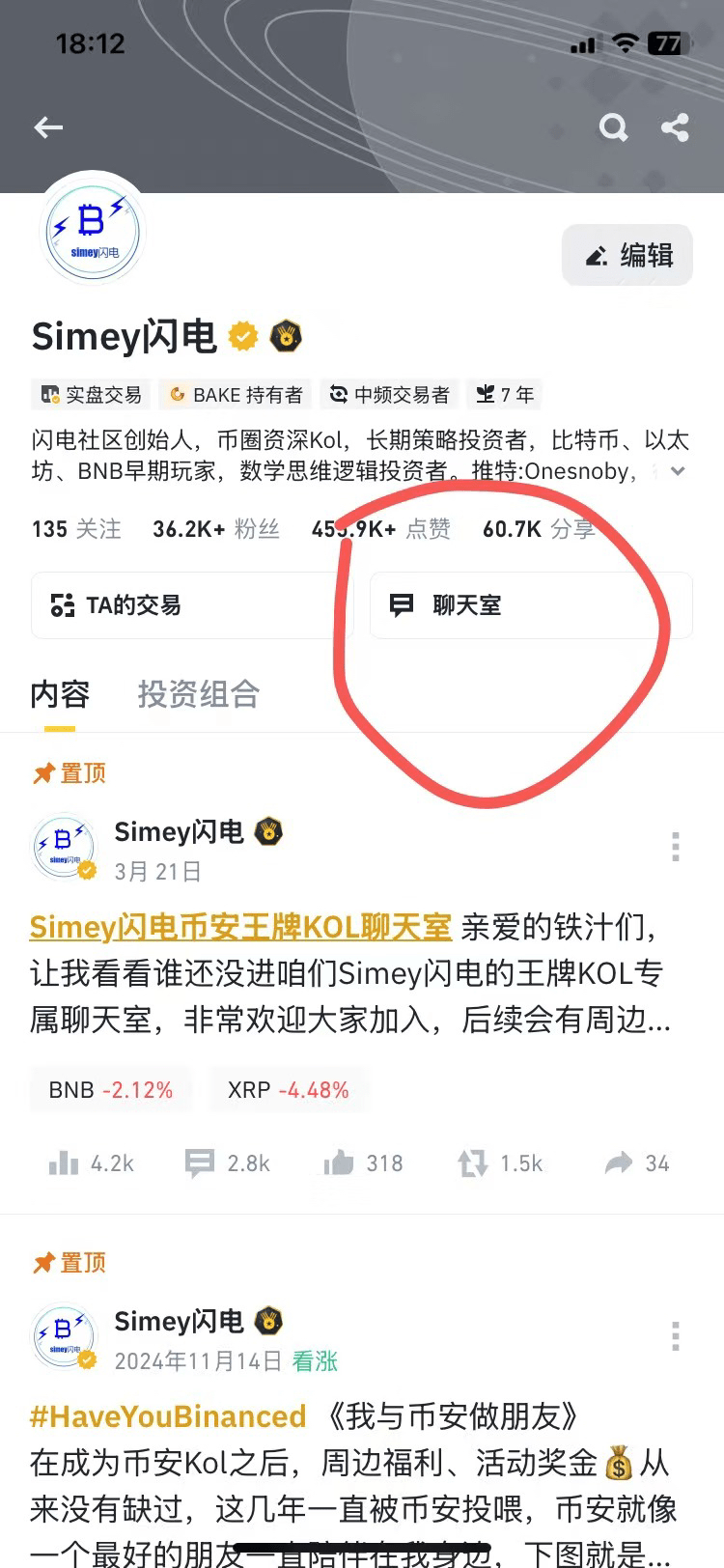Open the Simey闪电币安王牌KOL聊天室 link
The image size is (724, 1568).
[x=240, y=927]
